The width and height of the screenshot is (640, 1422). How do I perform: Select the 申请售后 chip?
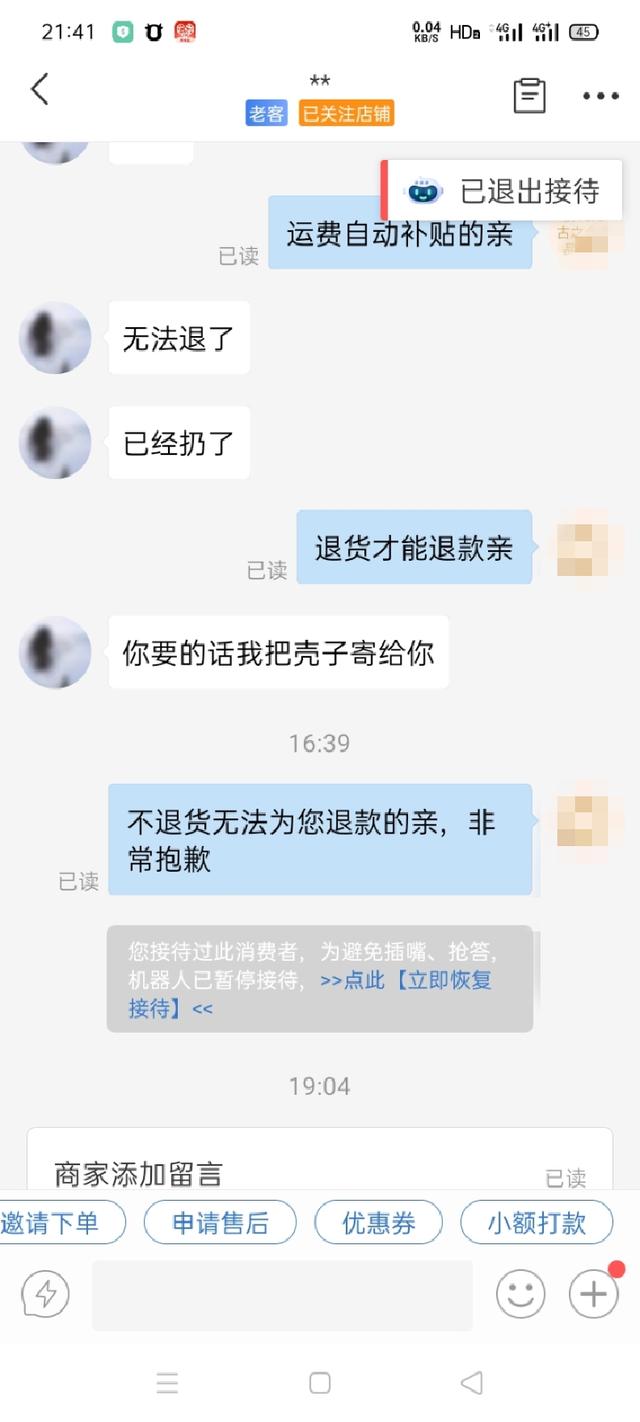220,1222
